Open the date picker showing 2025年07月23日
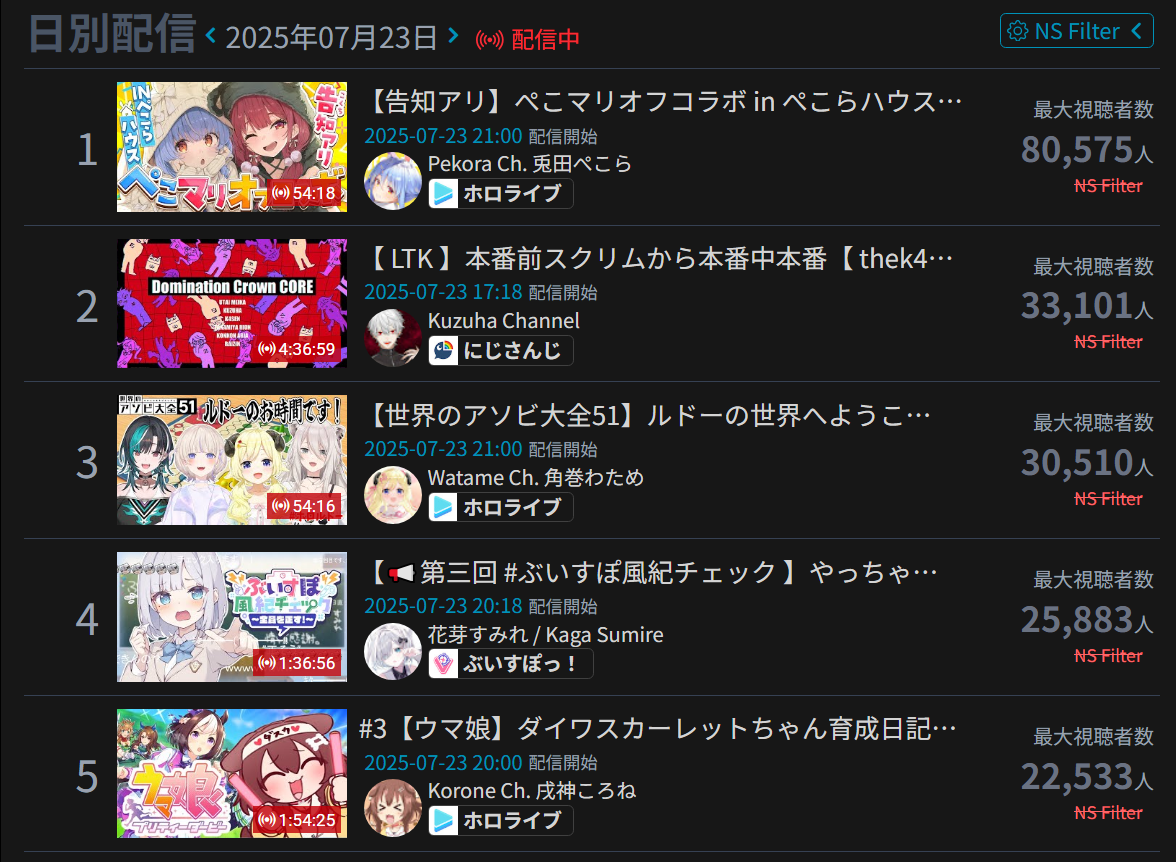The height and width of the screenshot is (862, 1176). pos(331,38)
